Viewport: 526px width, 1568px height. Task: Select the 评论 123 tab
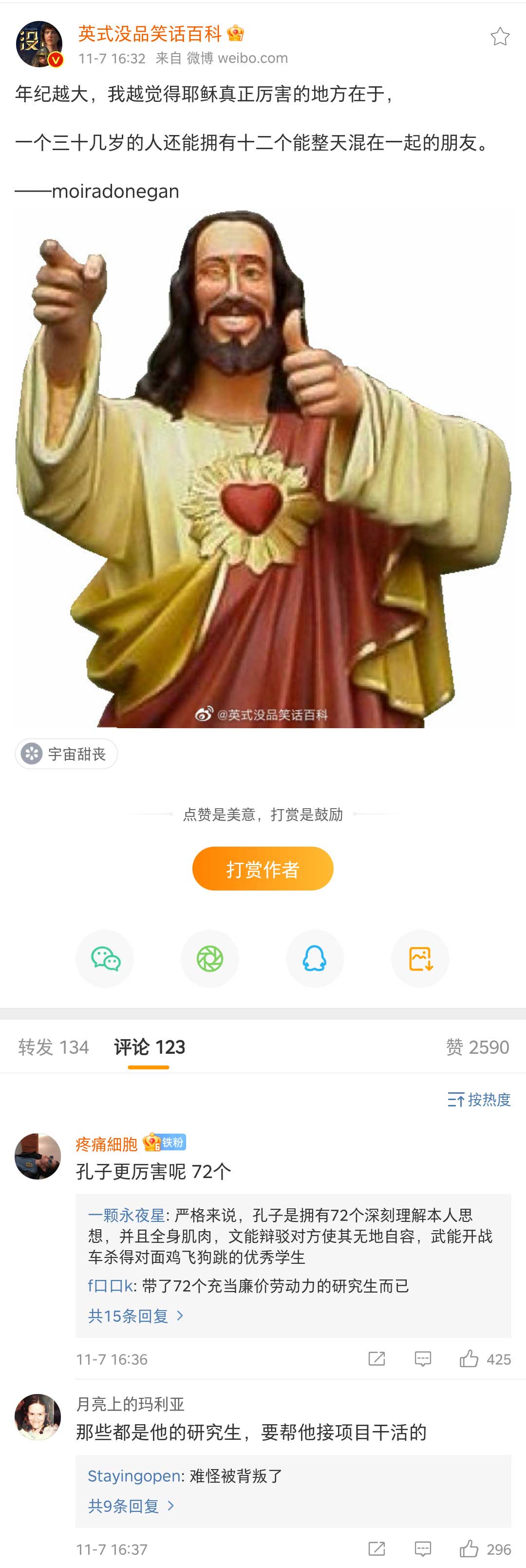(x=150, y=1047)
